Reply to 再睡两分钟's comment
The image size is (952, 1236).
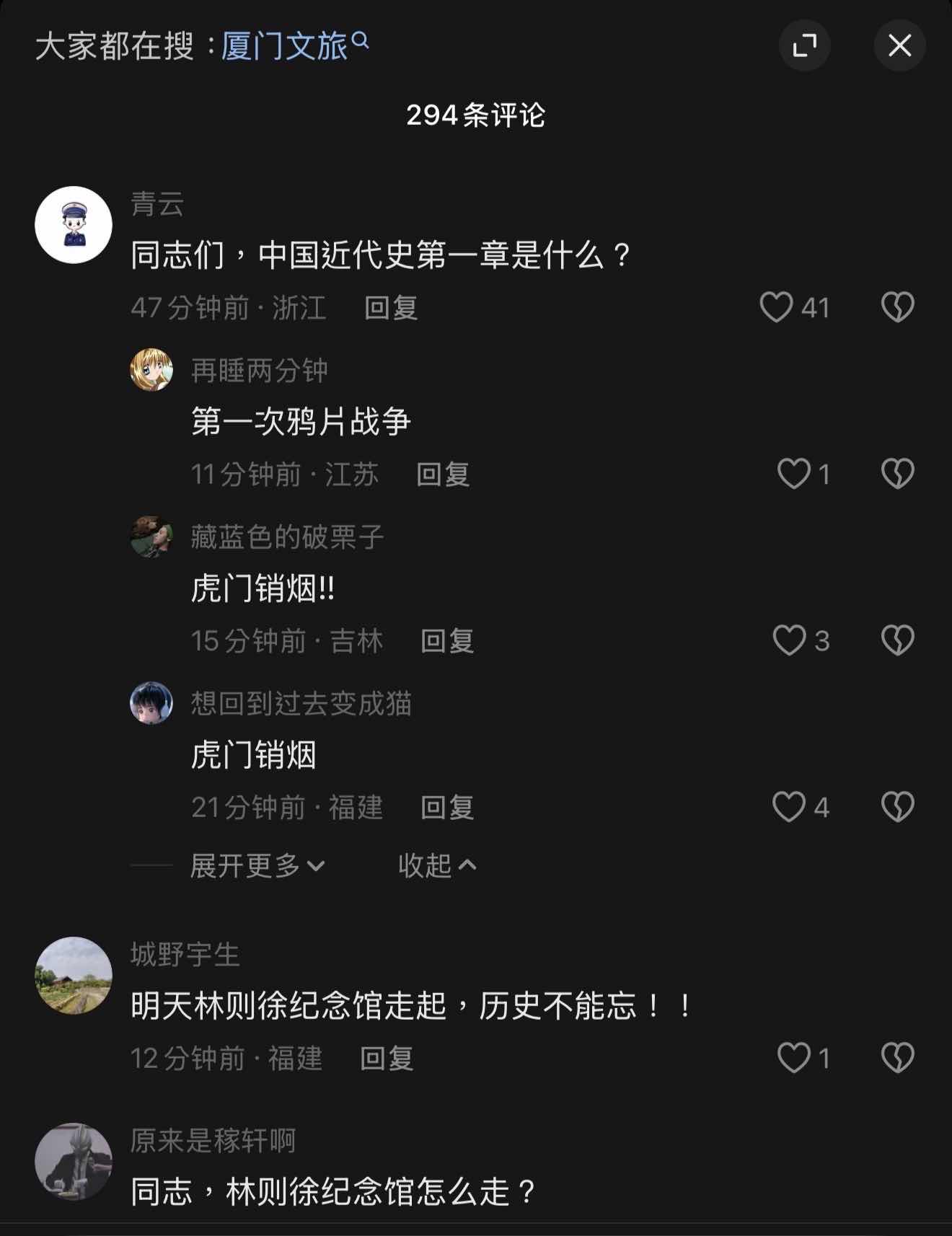443,474
